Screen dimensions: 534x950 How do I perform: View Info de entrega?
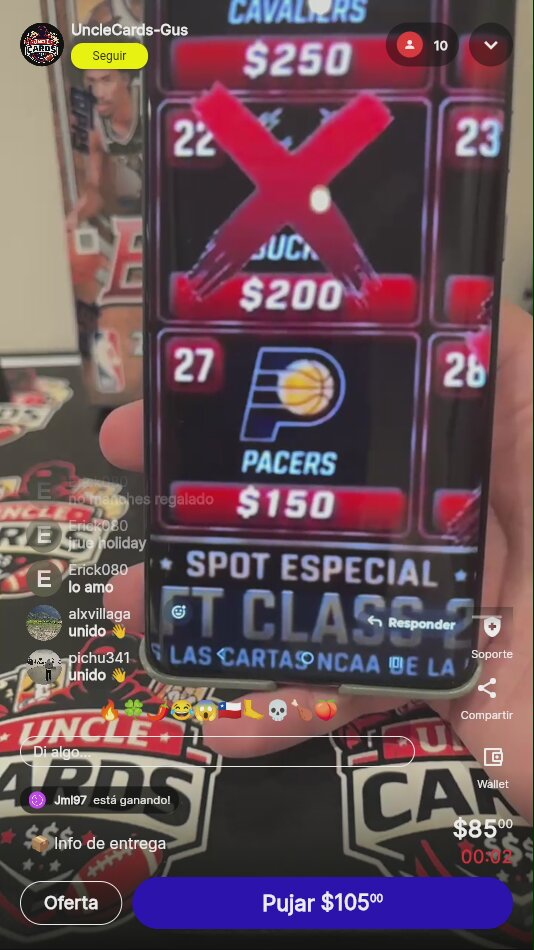pos(98,843)
